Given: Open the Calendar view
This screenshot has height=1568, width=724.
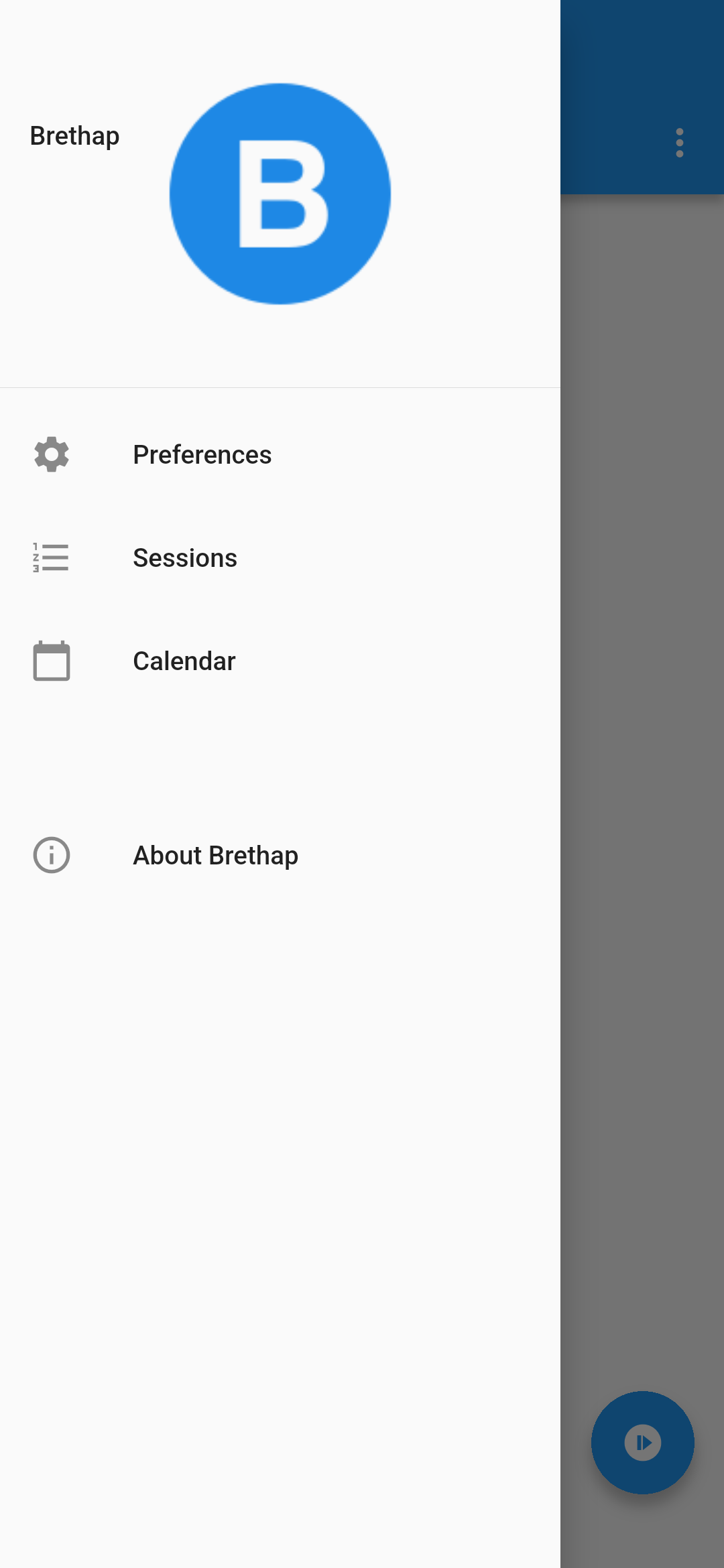Looking at the screenshot, I should 184,661.
